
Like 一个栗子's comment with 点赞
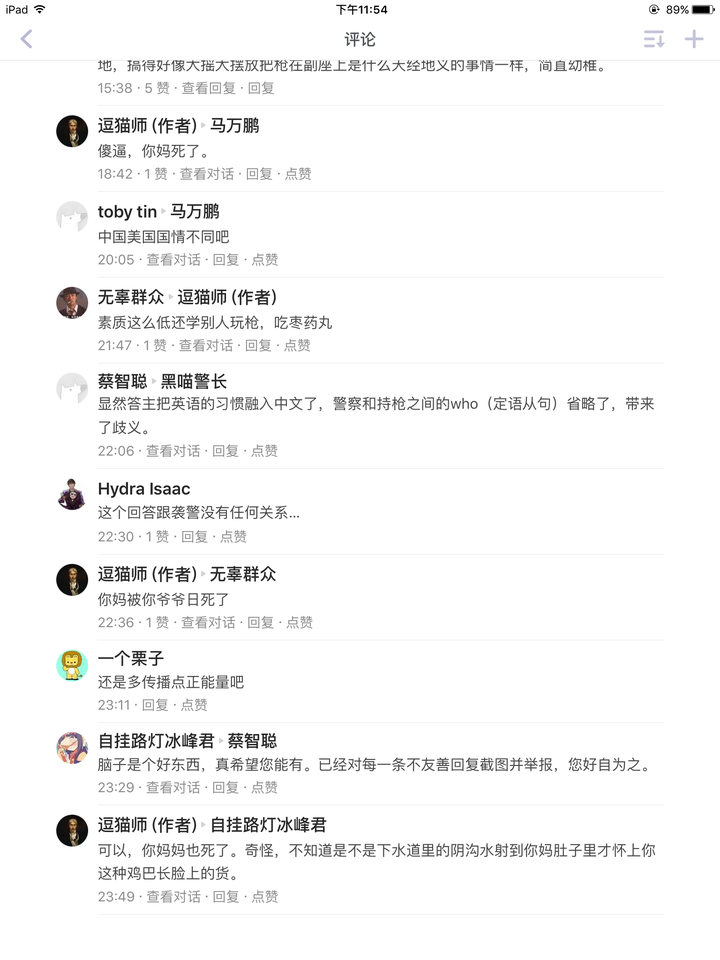[194, 705]
